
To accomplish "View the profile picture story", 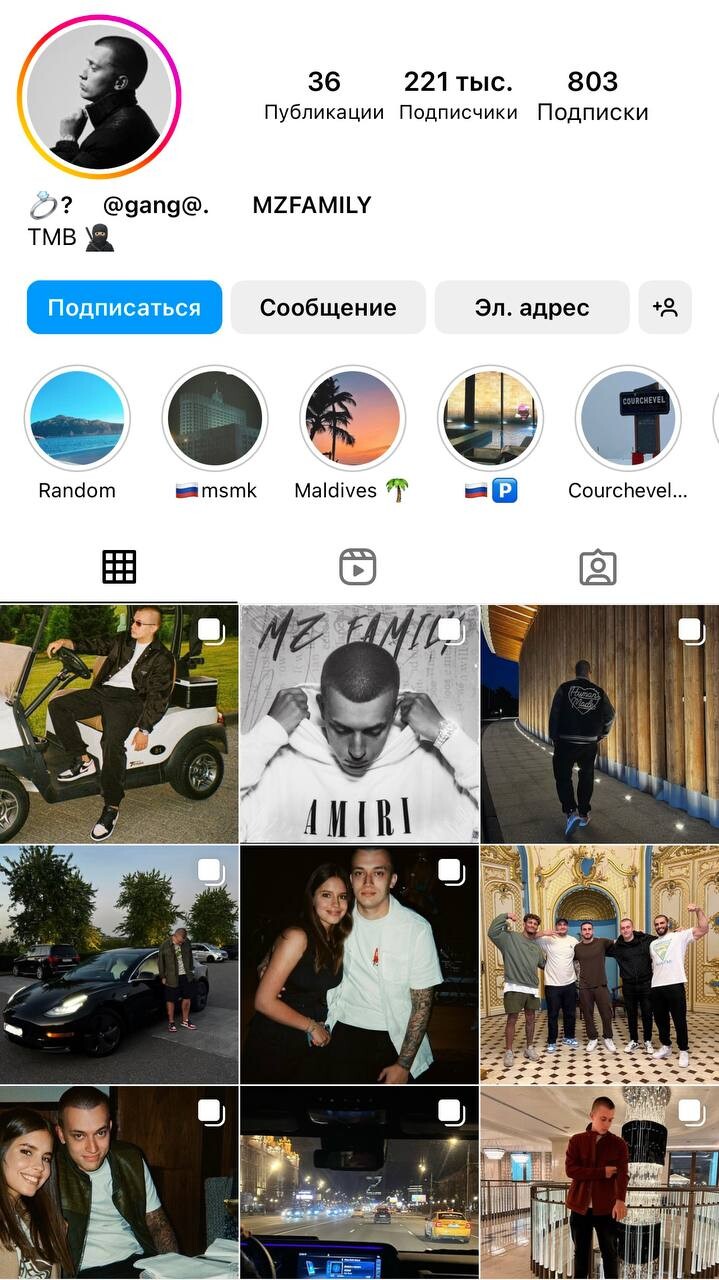I will tap(99, 97).
